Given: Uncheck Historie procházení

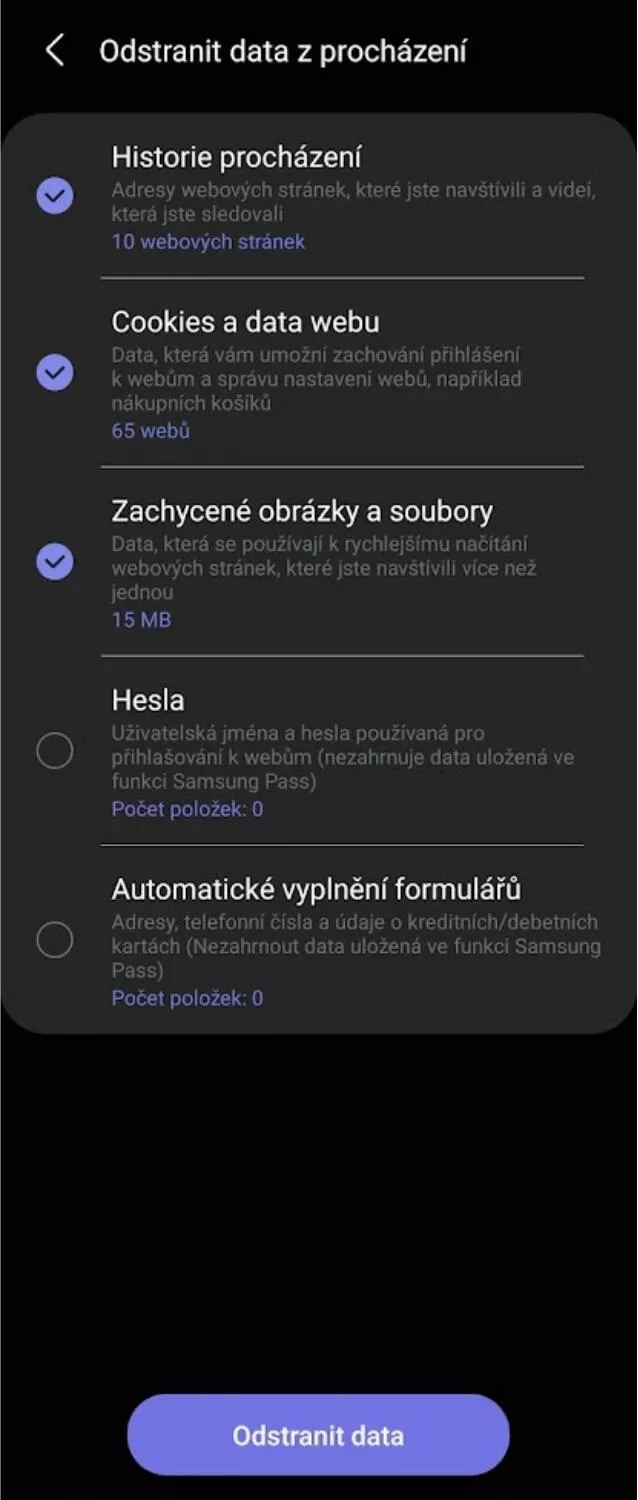Looking at the screenshot, I should 55,196.
